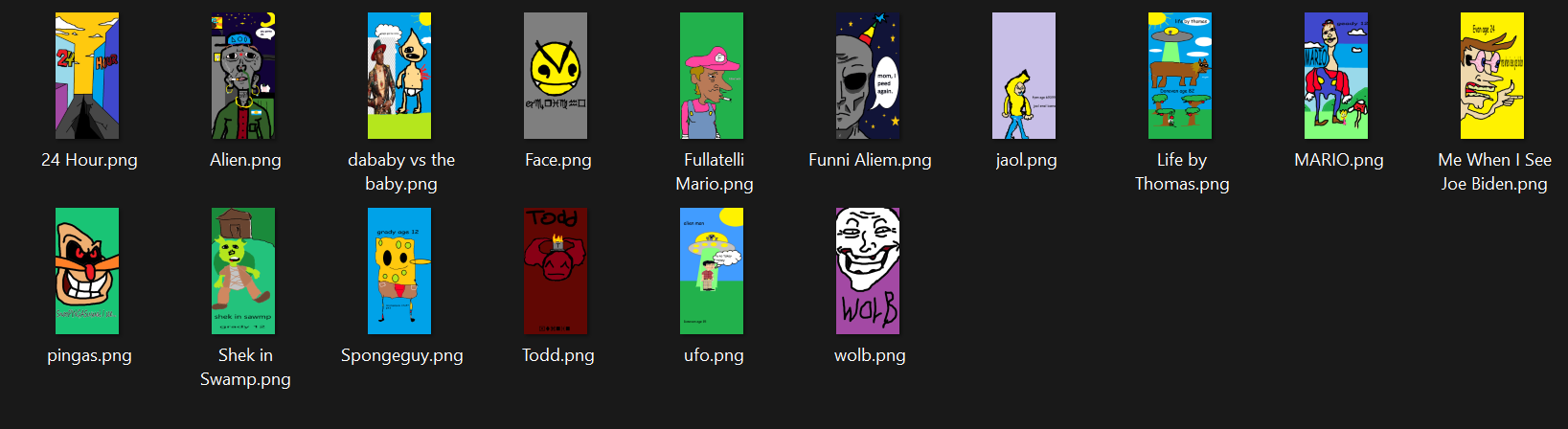Image resolution: width=1568 pixels, height=429 pixels.
Task: Open the pingas.png image
Action: tap(87, 271)
